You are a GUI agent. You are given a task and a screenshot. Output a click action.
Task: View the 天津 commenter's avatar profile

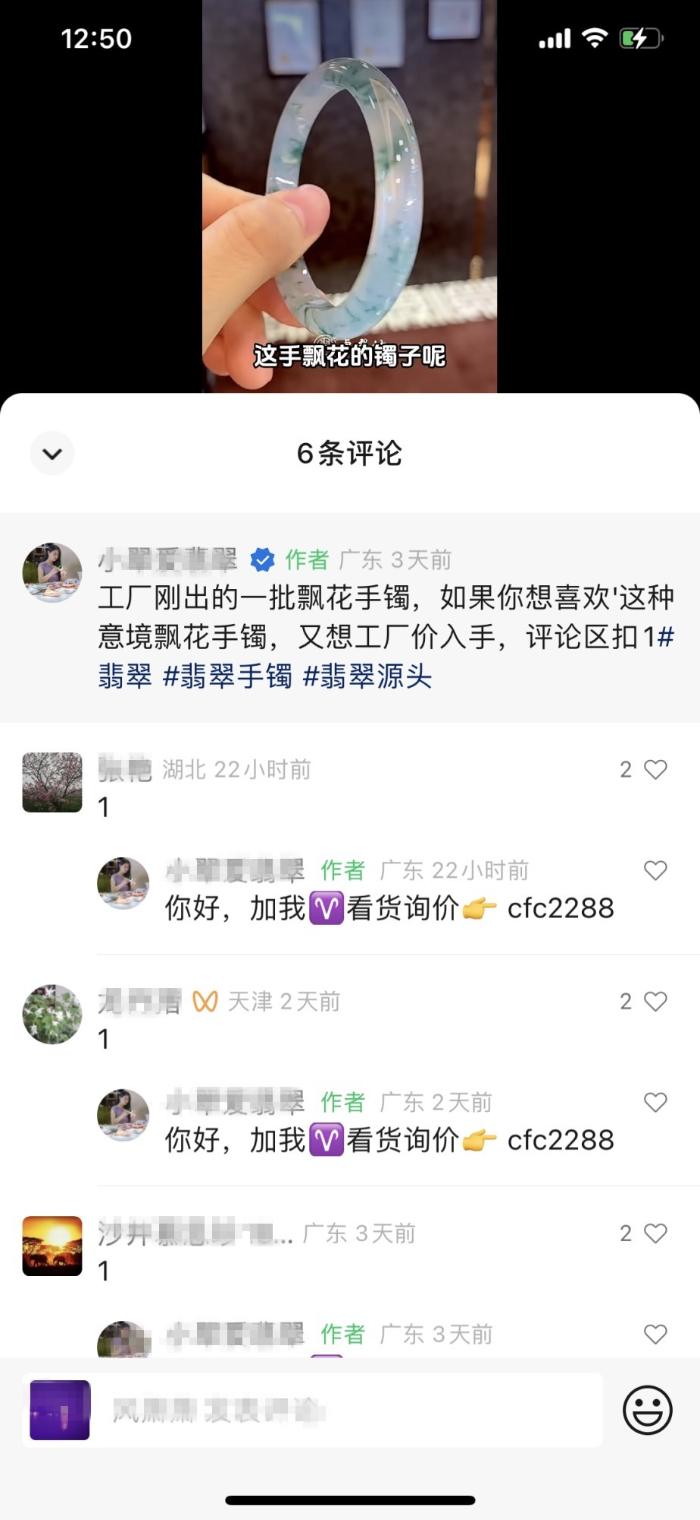[x=52, y=1014]
